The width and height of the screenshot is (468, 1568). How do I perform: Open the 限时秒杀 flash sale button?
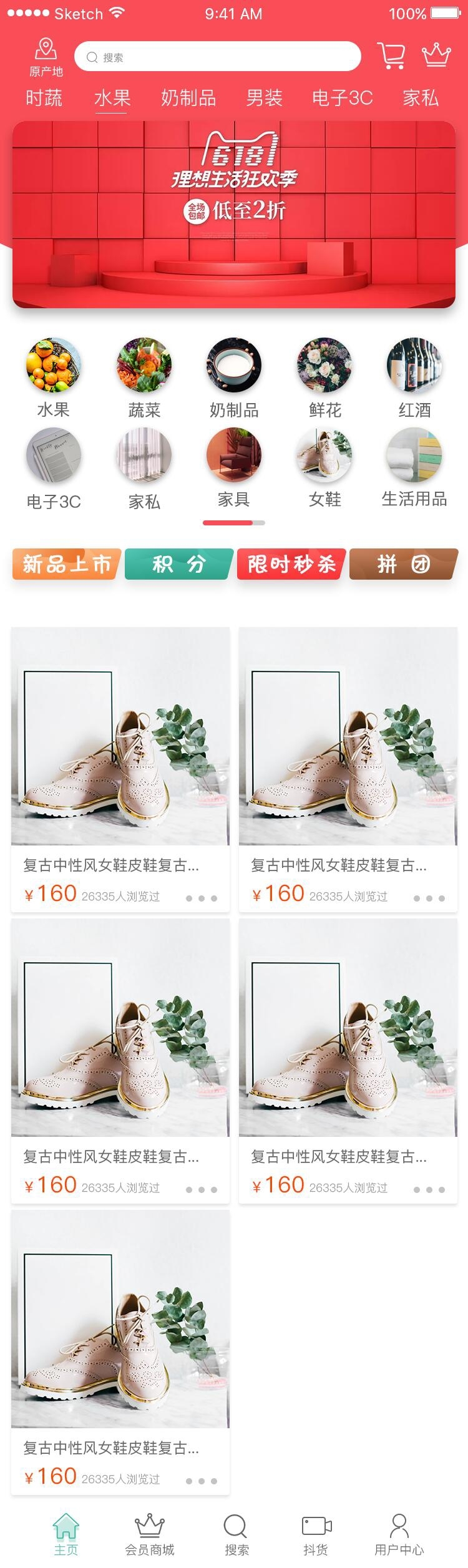291,564
